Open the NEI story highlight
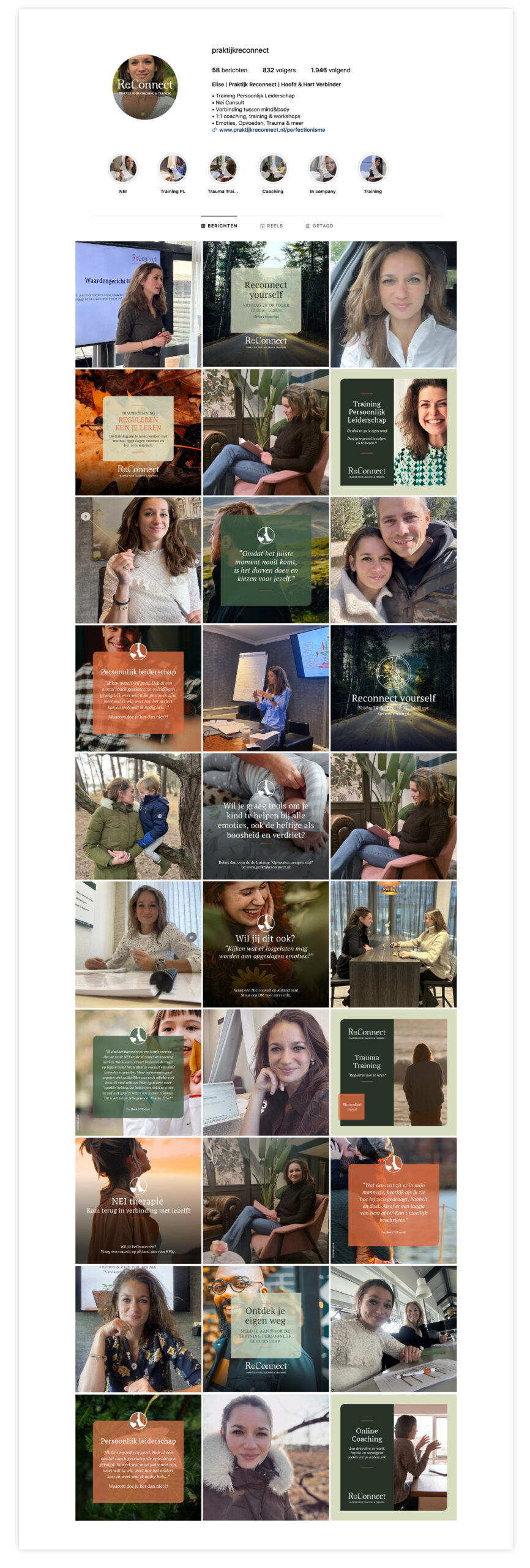Viewport: 530px width, 1568px height. point(123,168)
